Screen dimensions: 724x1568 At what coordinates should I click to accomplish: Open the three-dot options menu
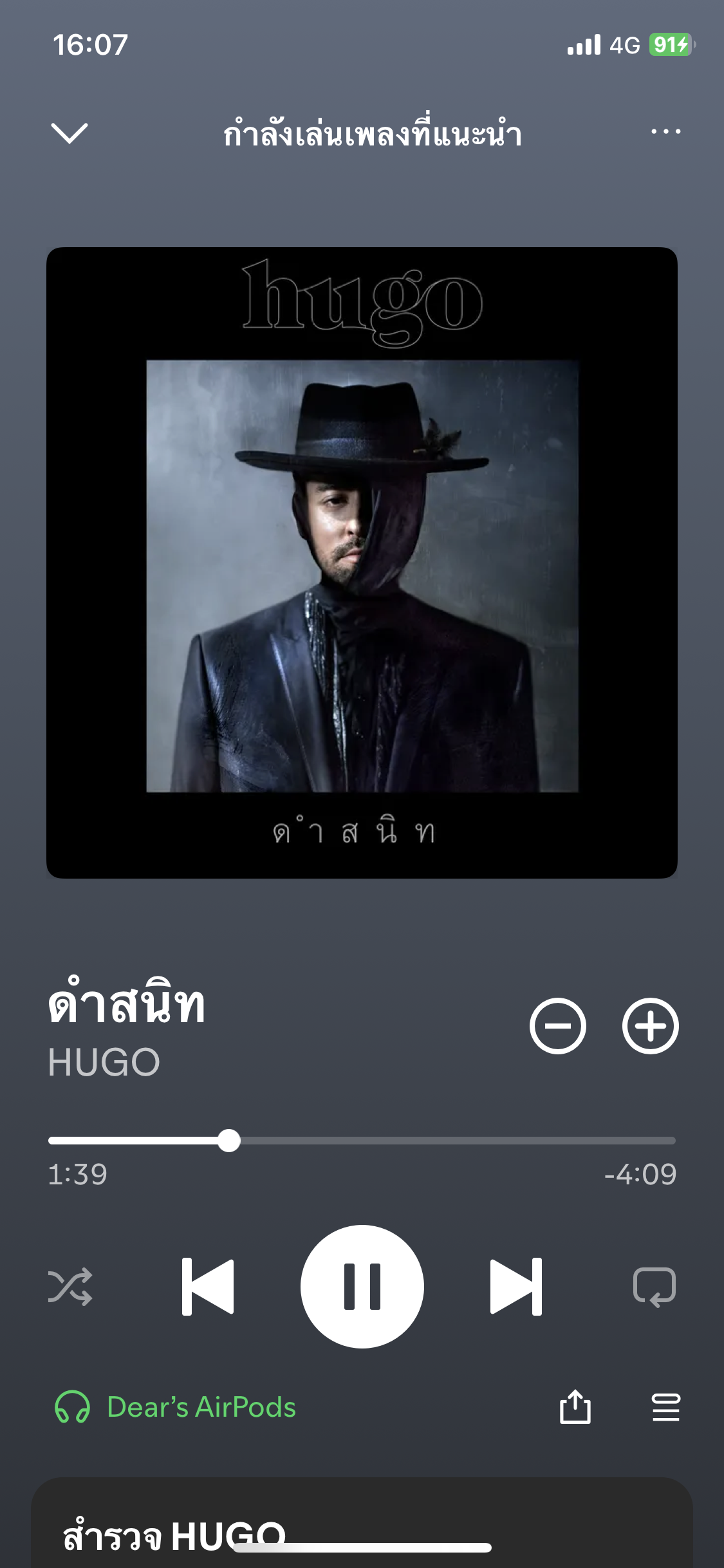click(665, 132)
